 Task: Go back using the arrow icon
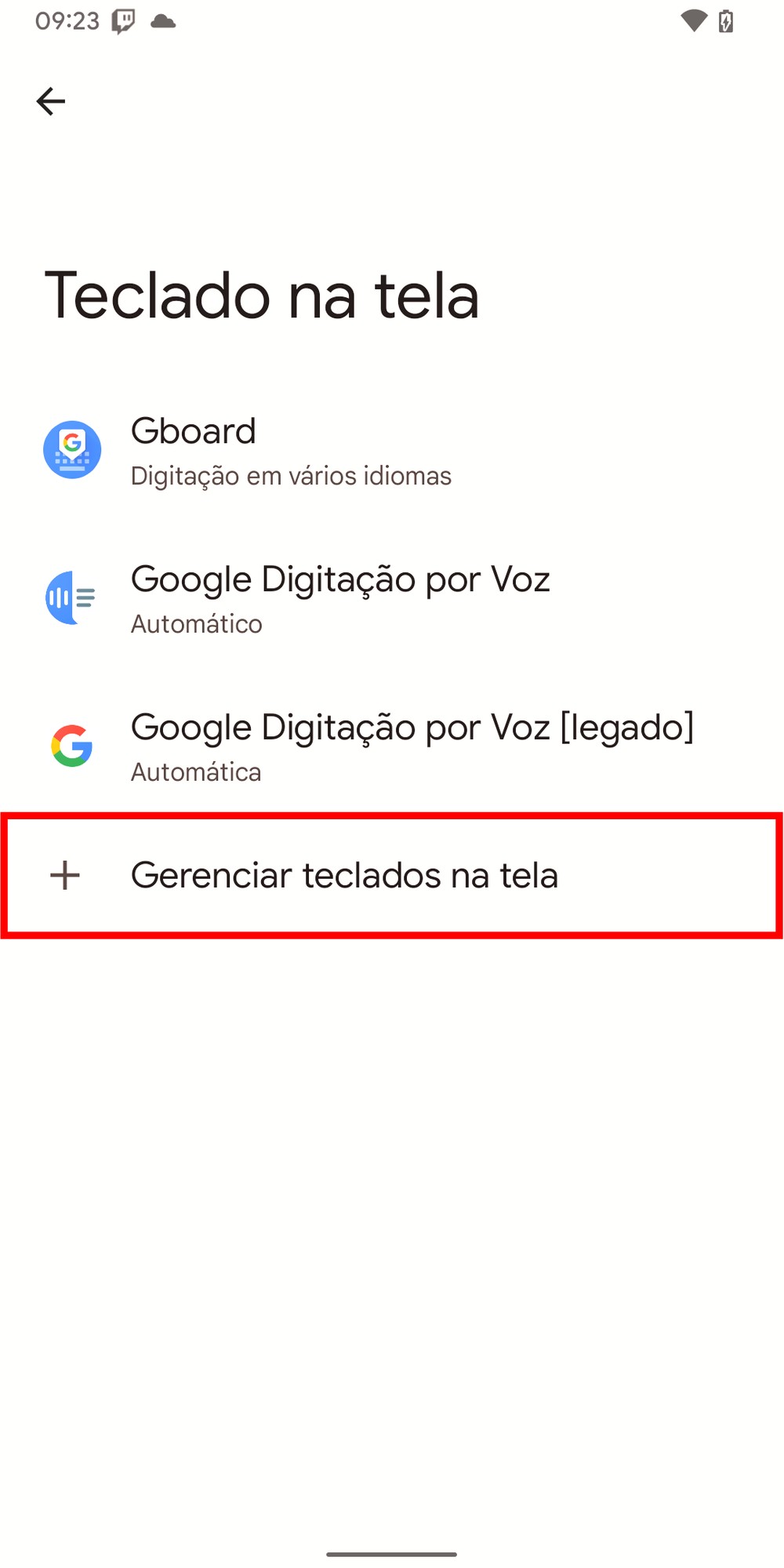51,101
